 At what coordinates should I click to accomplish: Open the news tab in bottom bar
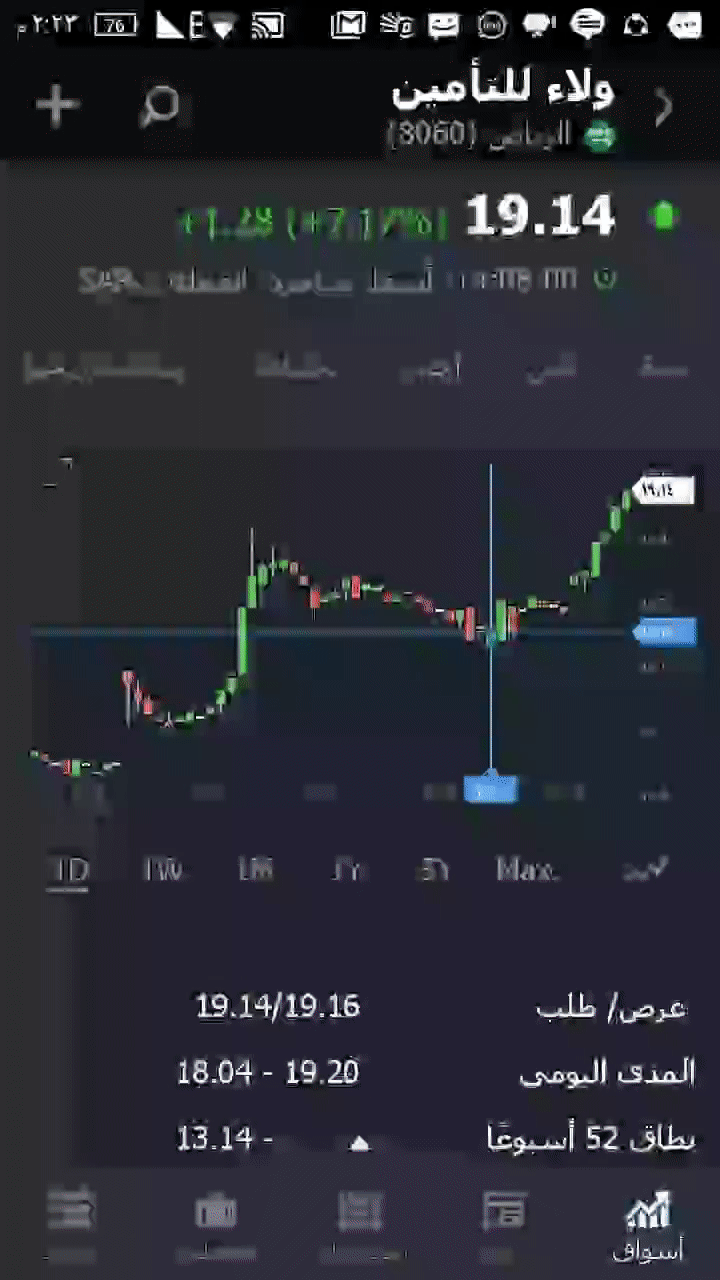coord(504,1224)
